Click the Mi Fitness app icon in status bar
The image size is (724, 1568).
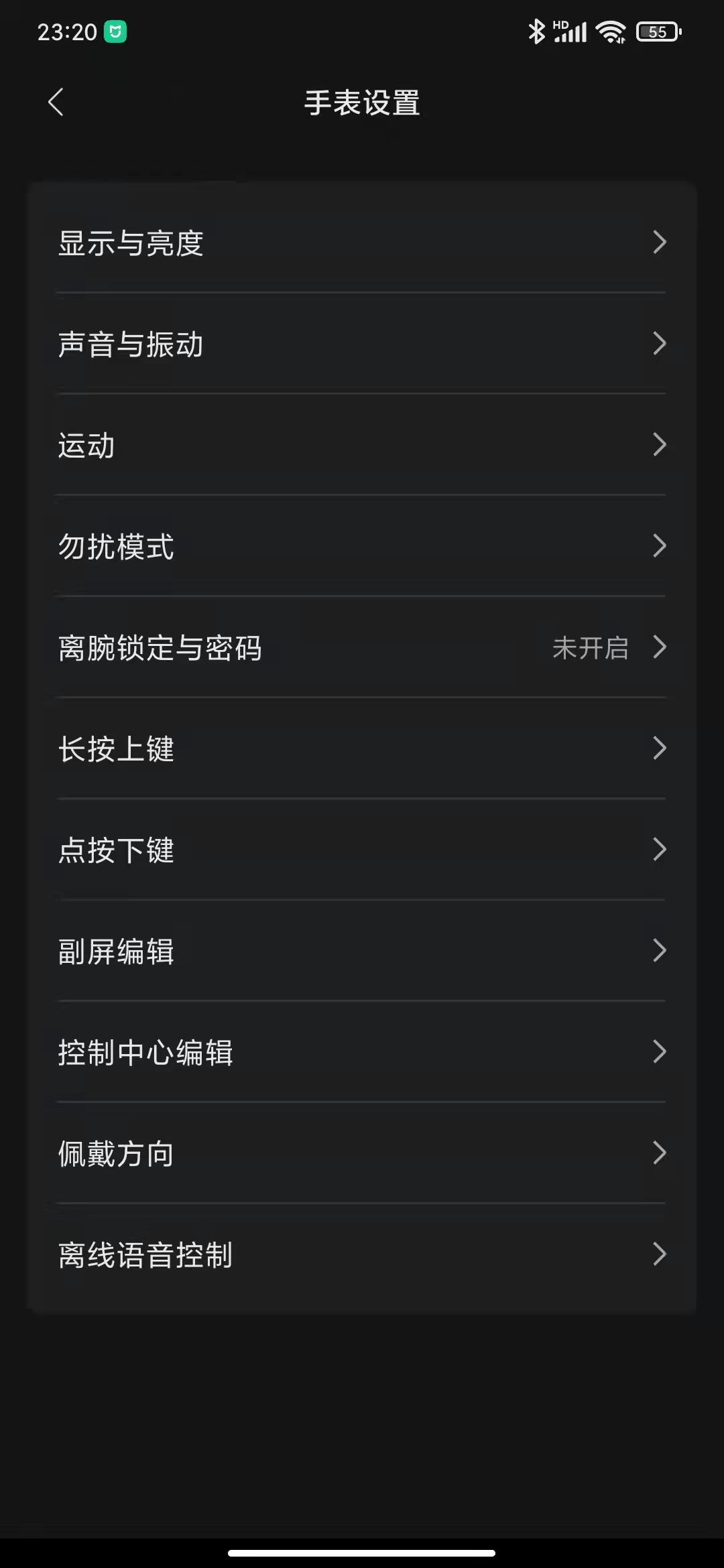click(x=114, y=31)
